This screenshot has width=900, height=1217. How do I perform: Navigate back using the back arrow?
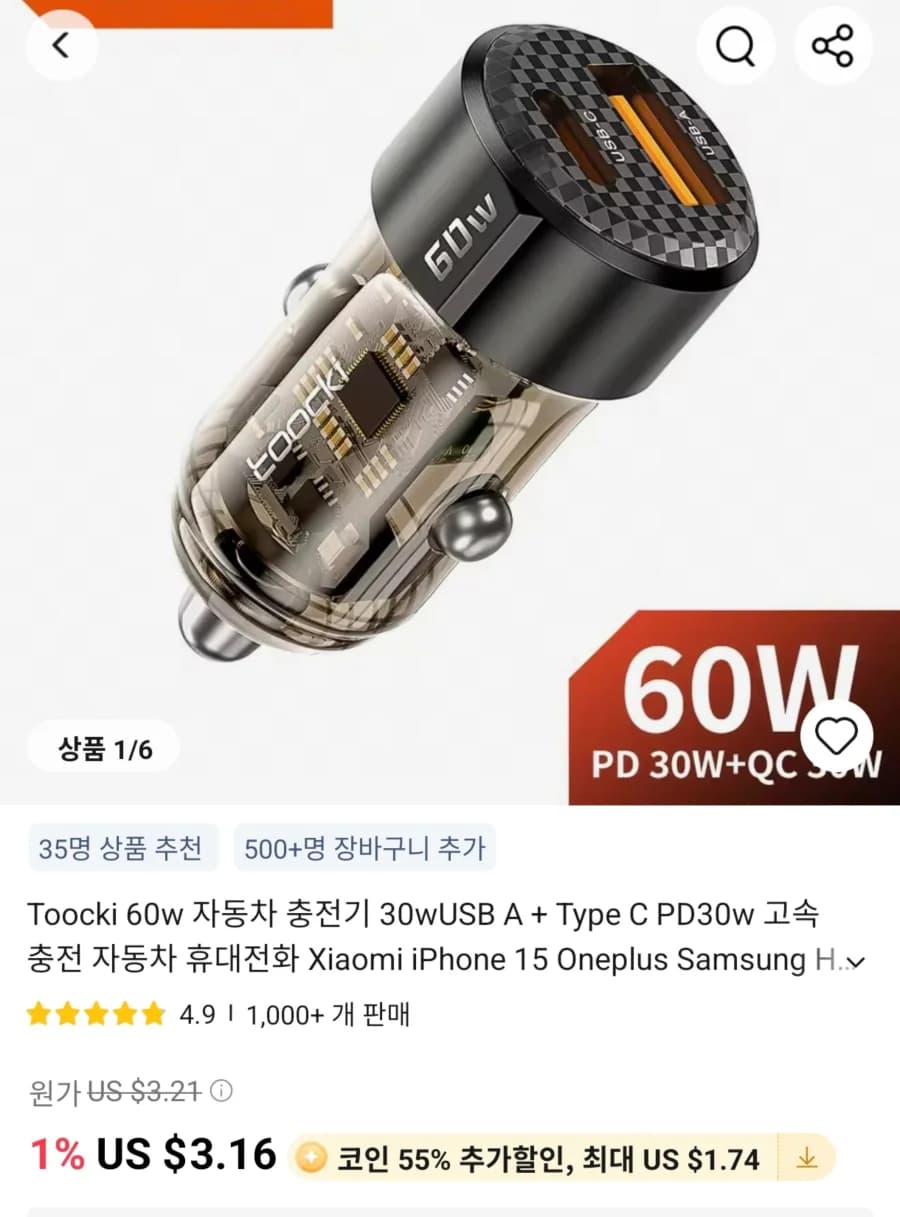[61, 46]
